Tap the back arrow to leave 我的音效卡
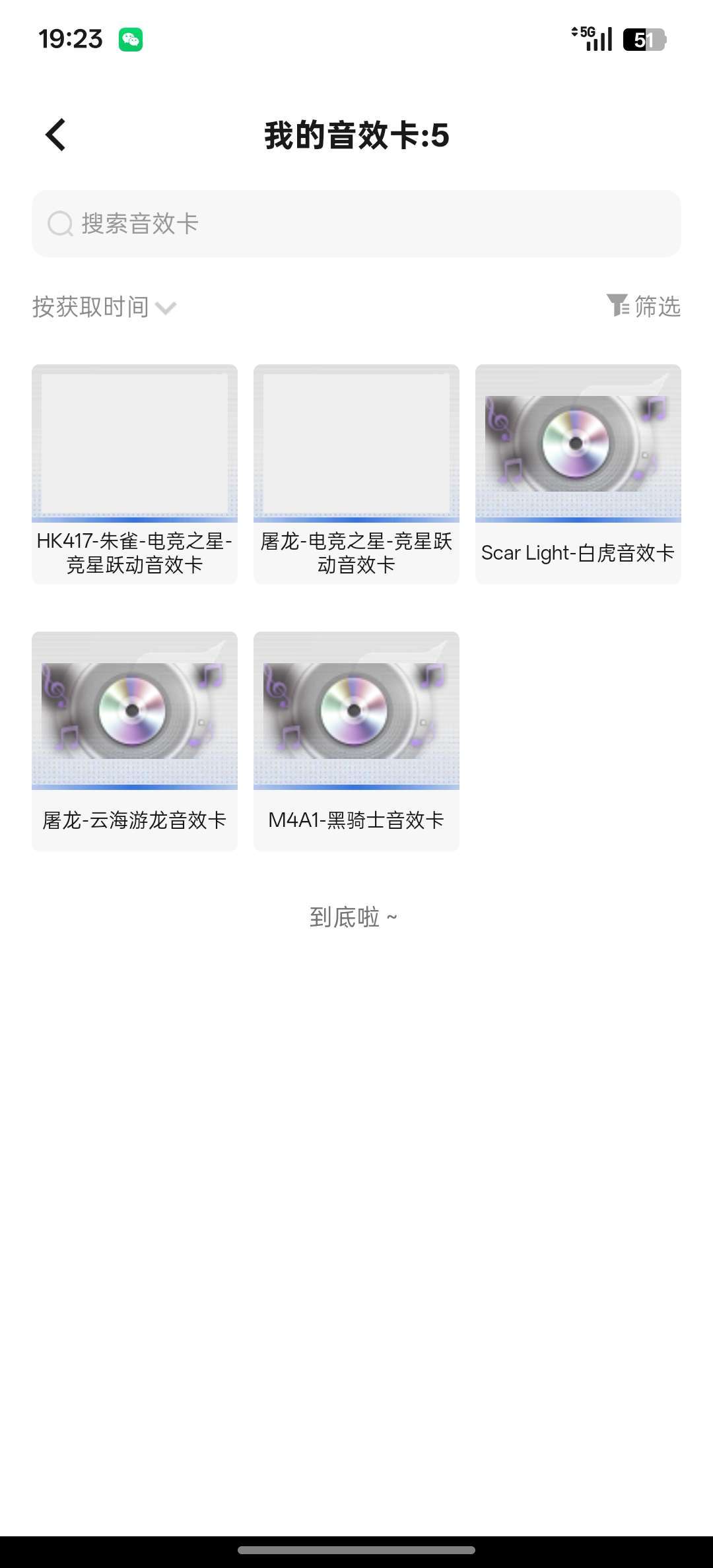 coord(55,135)
